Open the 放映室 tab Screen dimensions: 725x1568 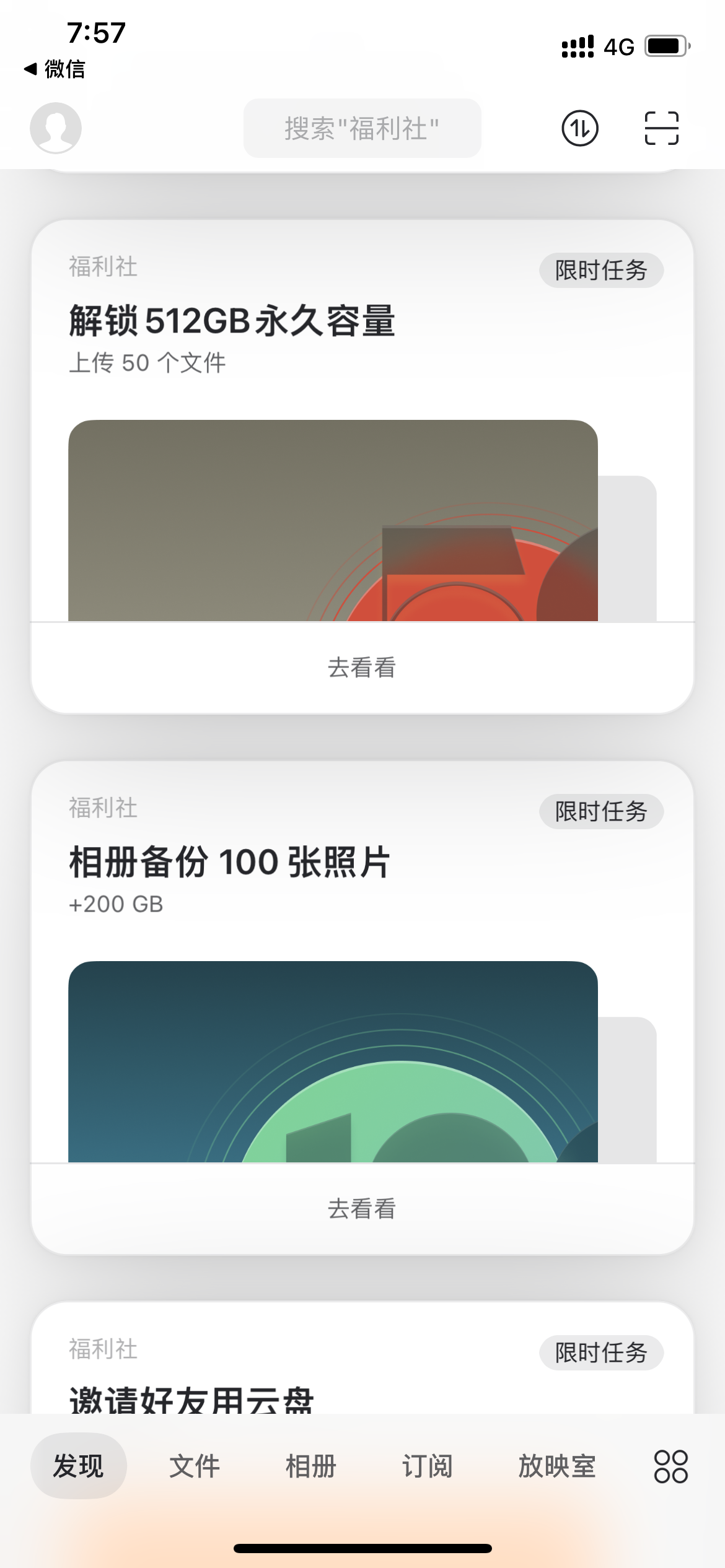click(556, 1466)
